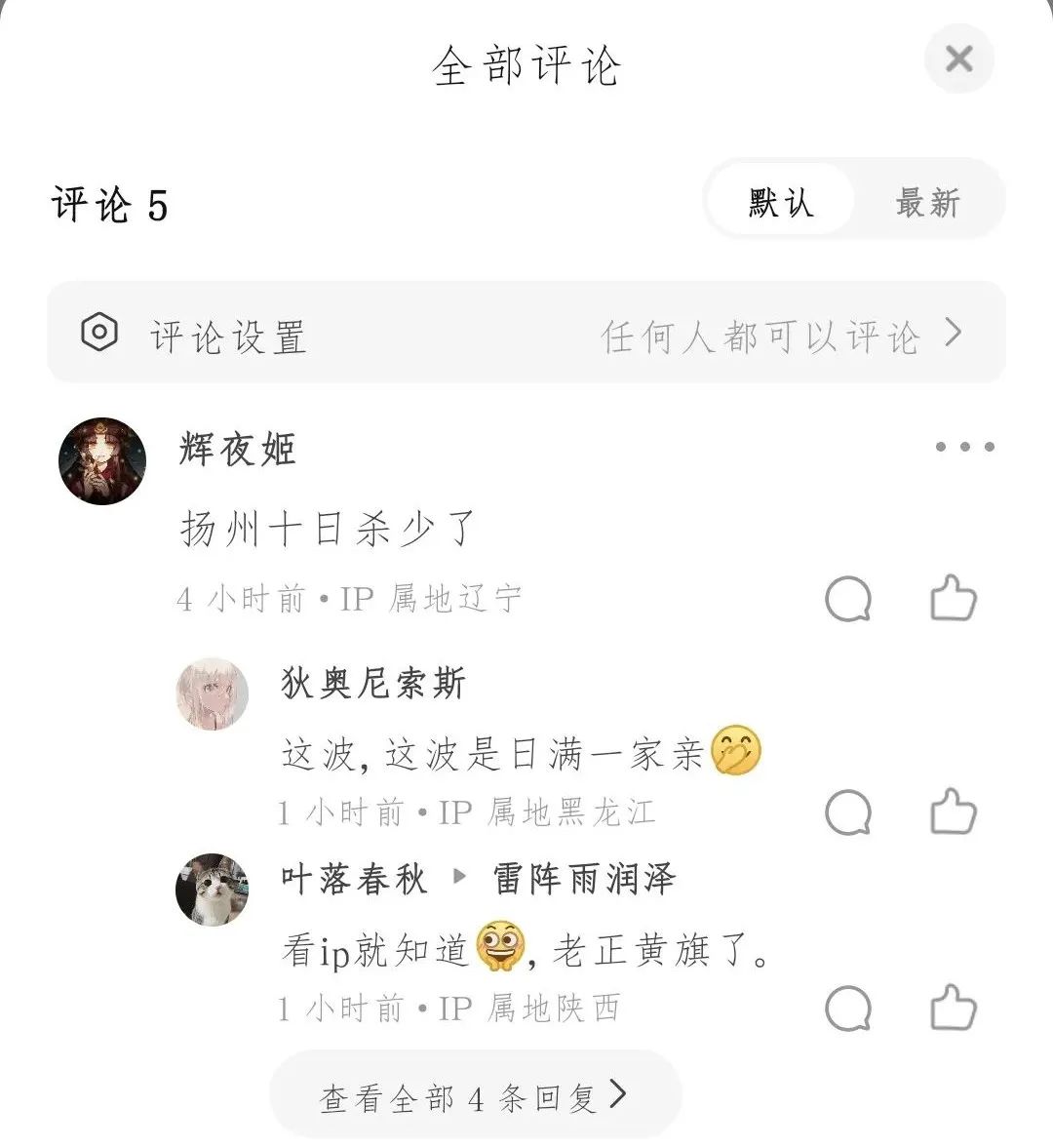
Task: Reply to 狄奥尼索斯's comment
Action: click(x=847, y=812)
